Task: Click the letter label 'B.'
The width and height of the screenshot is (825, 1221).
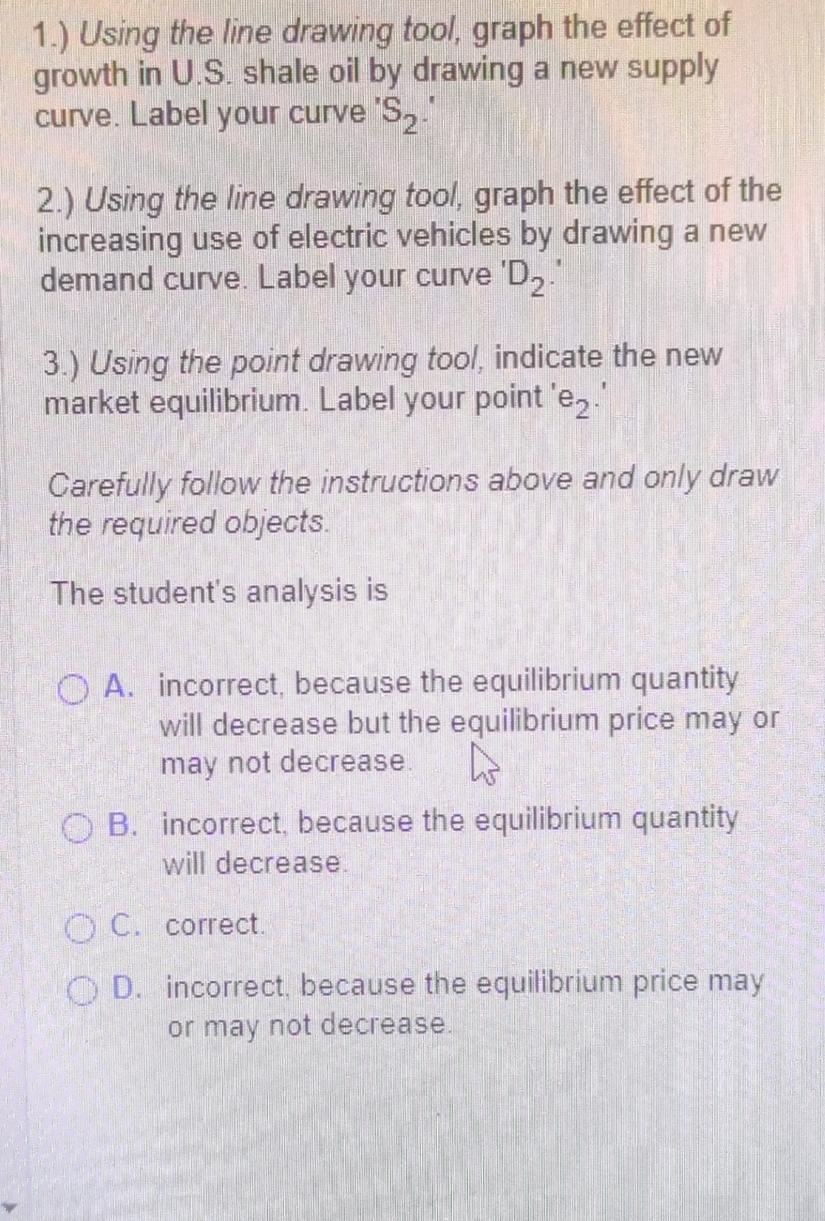Action: [120, 823]
